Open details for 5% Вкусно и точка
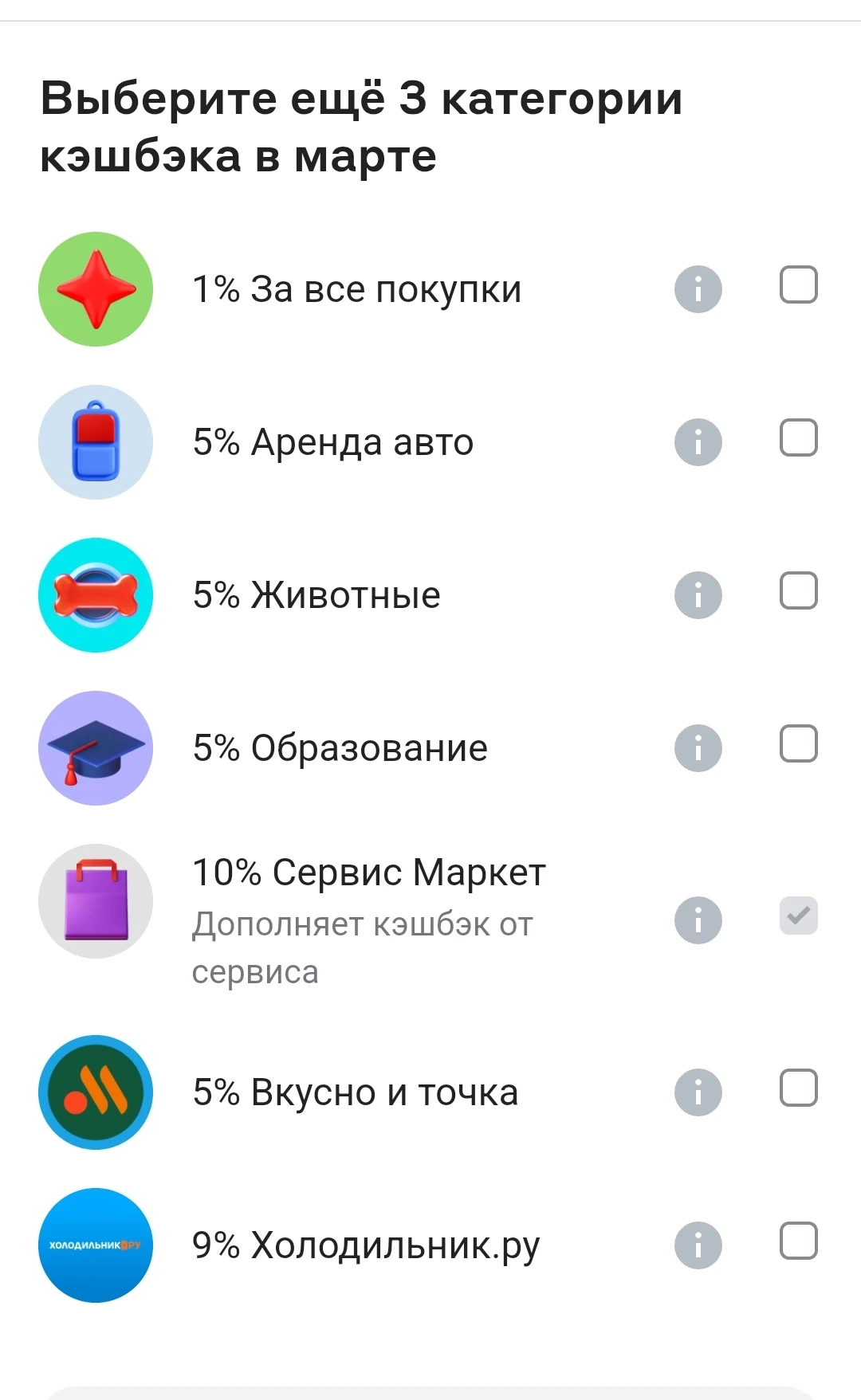861x1400 pixels. (x=698, y=1092)
